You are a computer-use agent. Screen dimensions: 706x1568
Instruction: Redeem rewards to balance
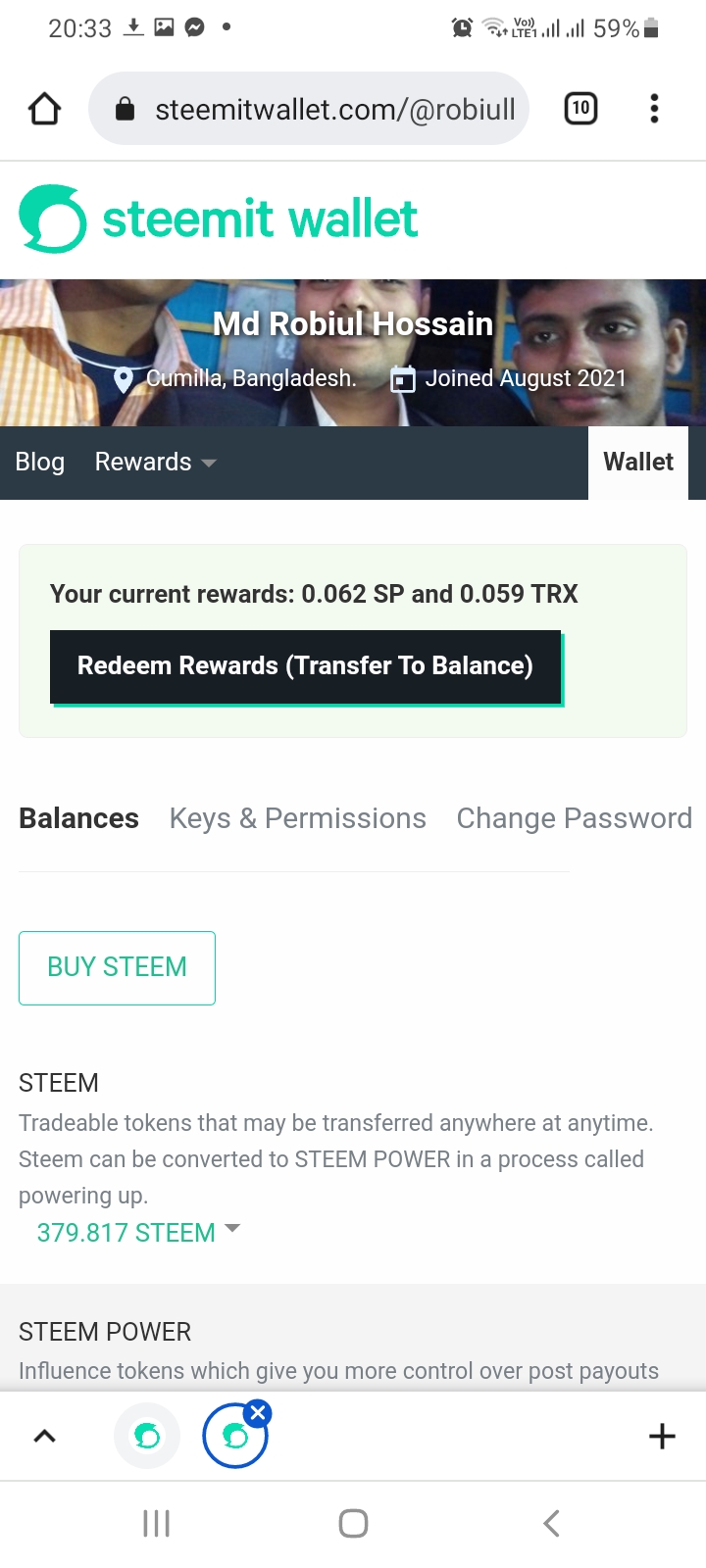pyautogui.click(x=306, y=666)
